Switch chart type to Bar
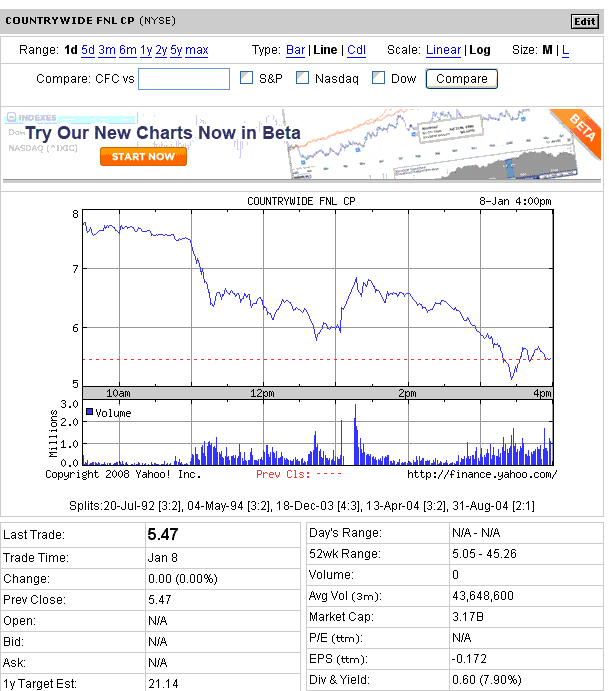Screen dimensions: 609x691 point(295,50)
